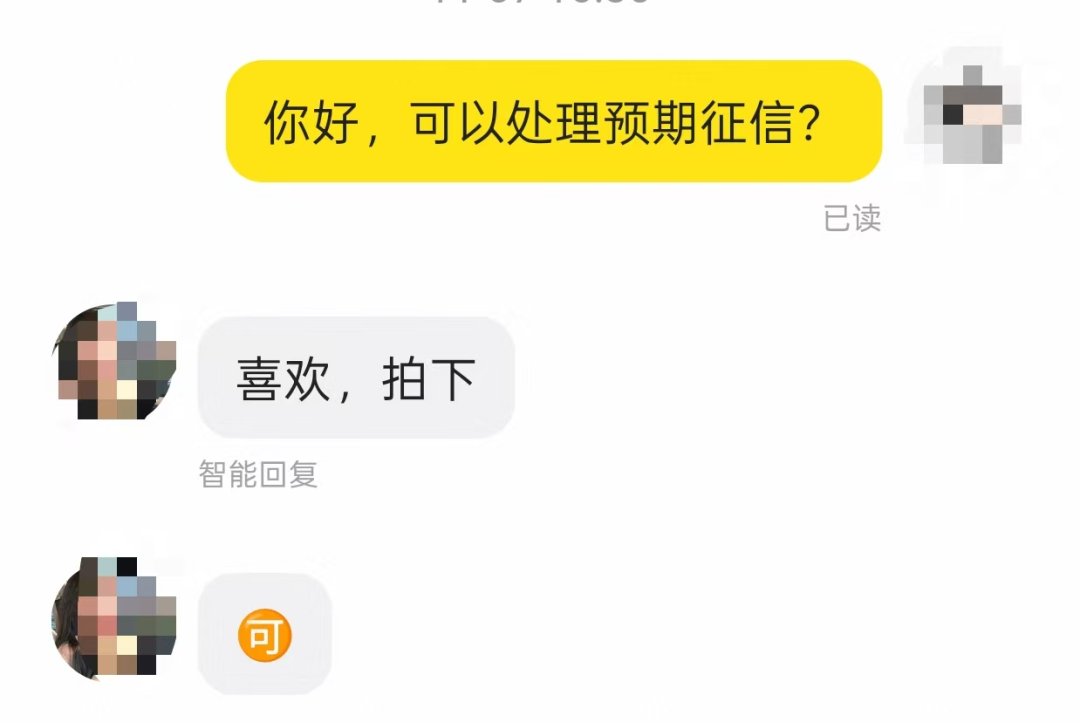Tap seller's avatar beside the 可 sticker
The height and width of the screenshot is (722, 1080).
115,617
